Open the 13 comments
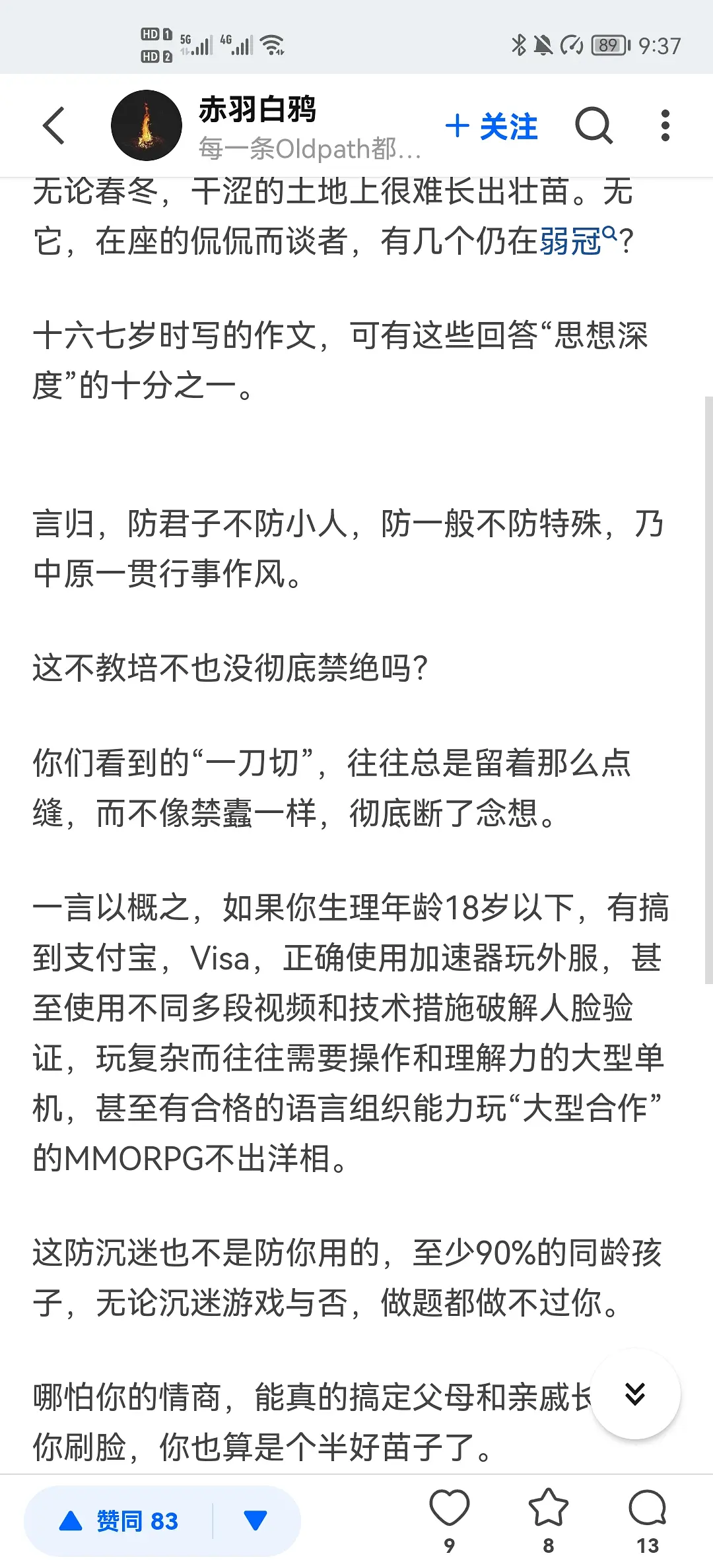713x1568 pixels. coord(648,1510)
